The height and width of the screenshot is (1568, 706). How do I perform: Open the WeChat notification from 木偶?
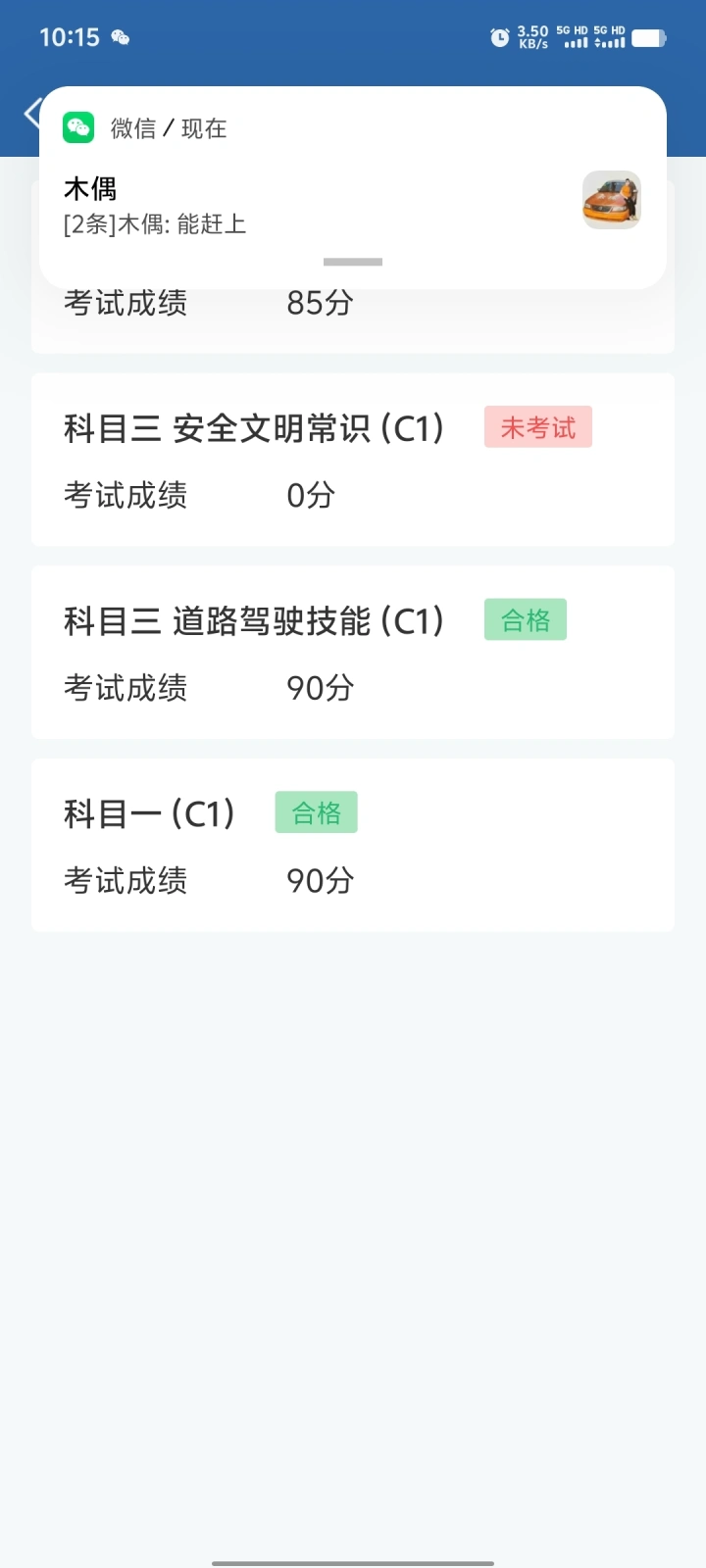pyautogui.click(x=353, y=188)
